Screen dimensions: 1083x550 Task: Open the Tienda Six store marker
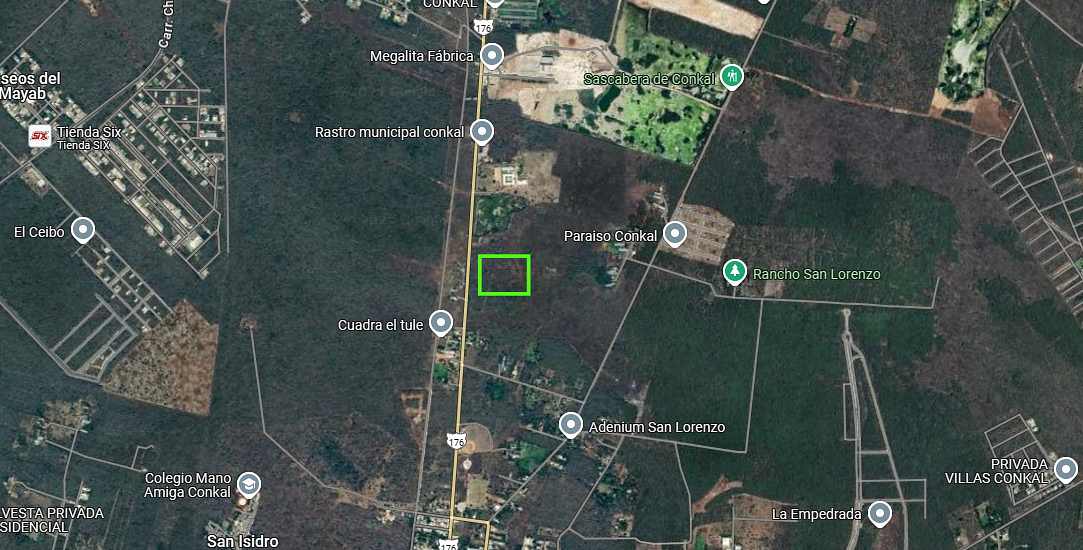coord(40,136)
